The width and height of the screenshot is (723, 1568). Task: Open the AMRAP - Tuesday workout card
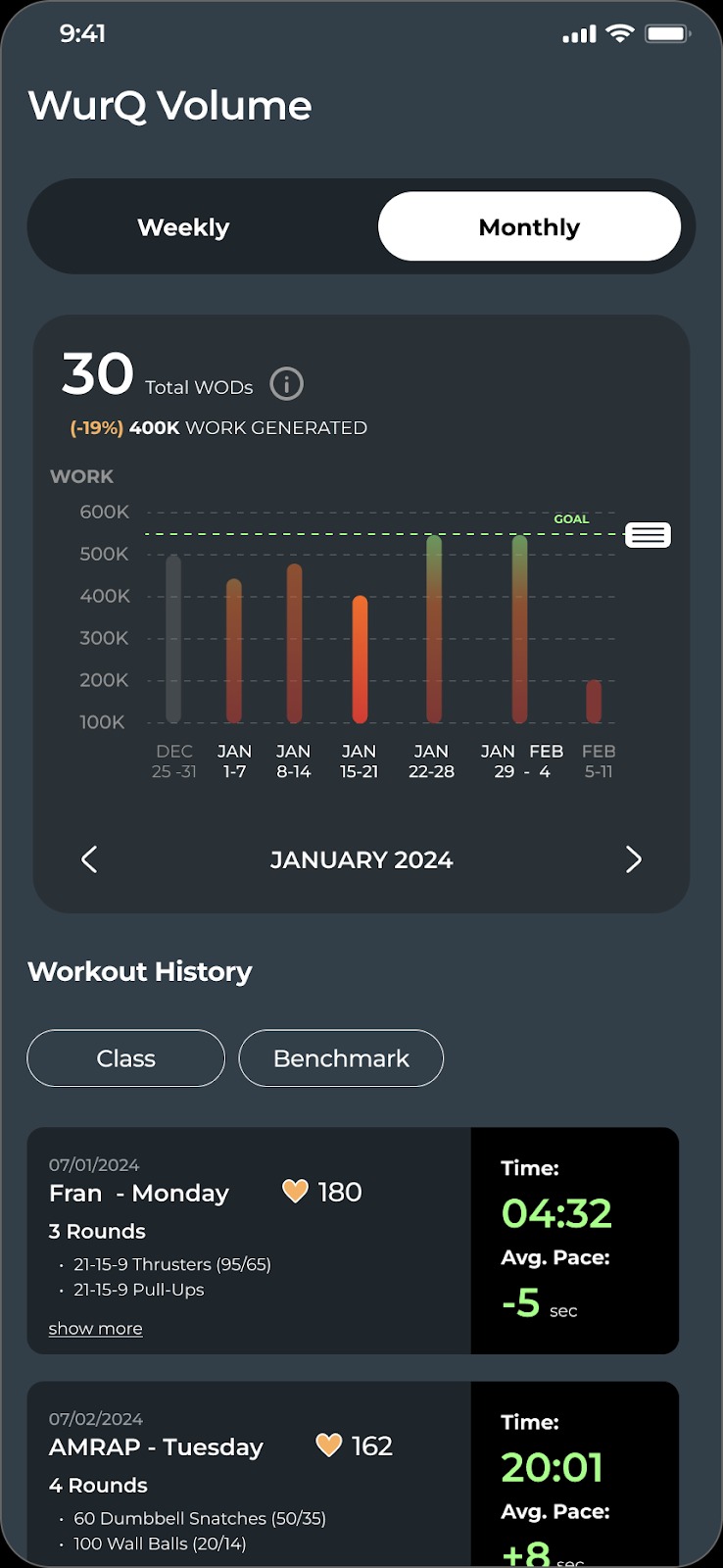(353, 1475)
